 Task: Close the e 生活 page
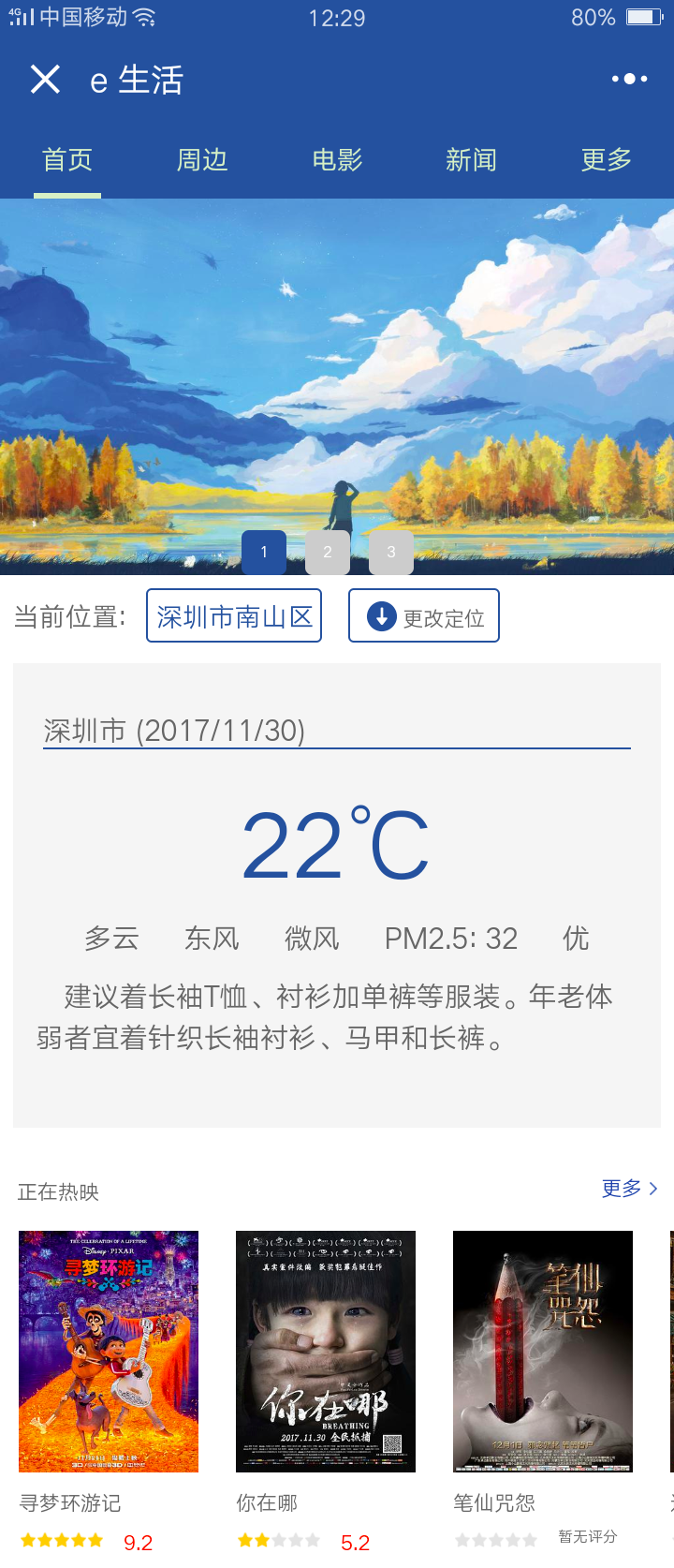click(x=45, y=80)
